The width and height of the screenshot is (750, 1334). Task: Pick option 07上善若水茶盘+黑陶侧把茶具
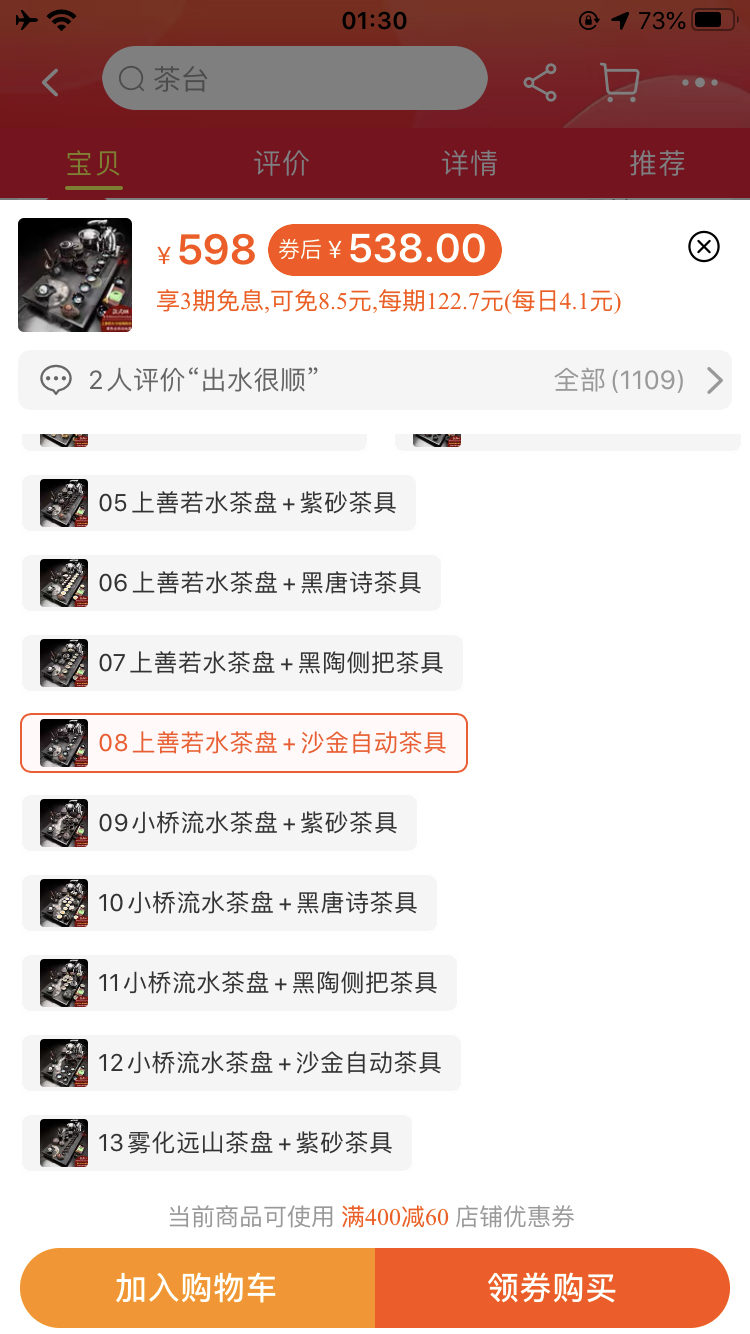(x=242, y=663)
